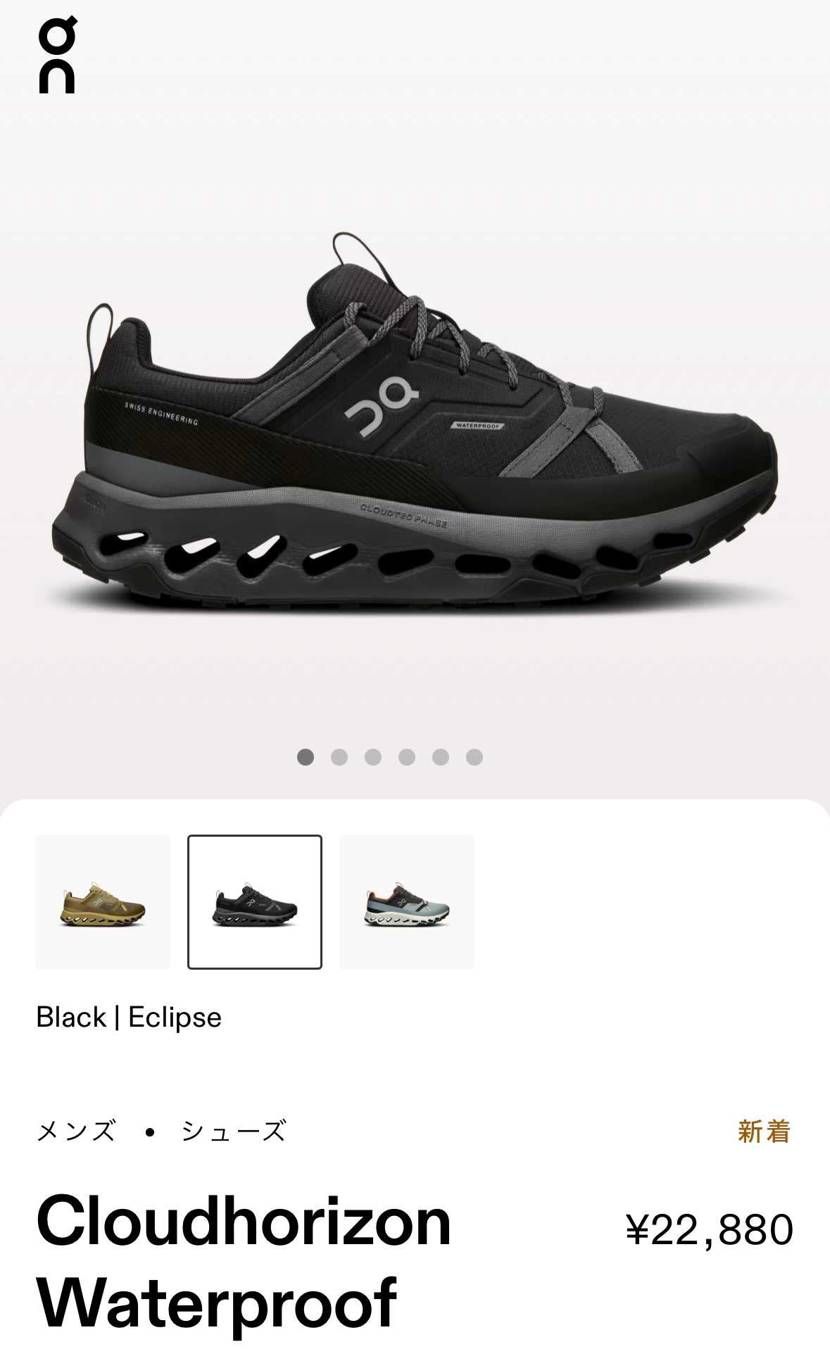The image size is (830, 1349).
Task: Select the black Eclipse color swatch
Action: point(255,902)
